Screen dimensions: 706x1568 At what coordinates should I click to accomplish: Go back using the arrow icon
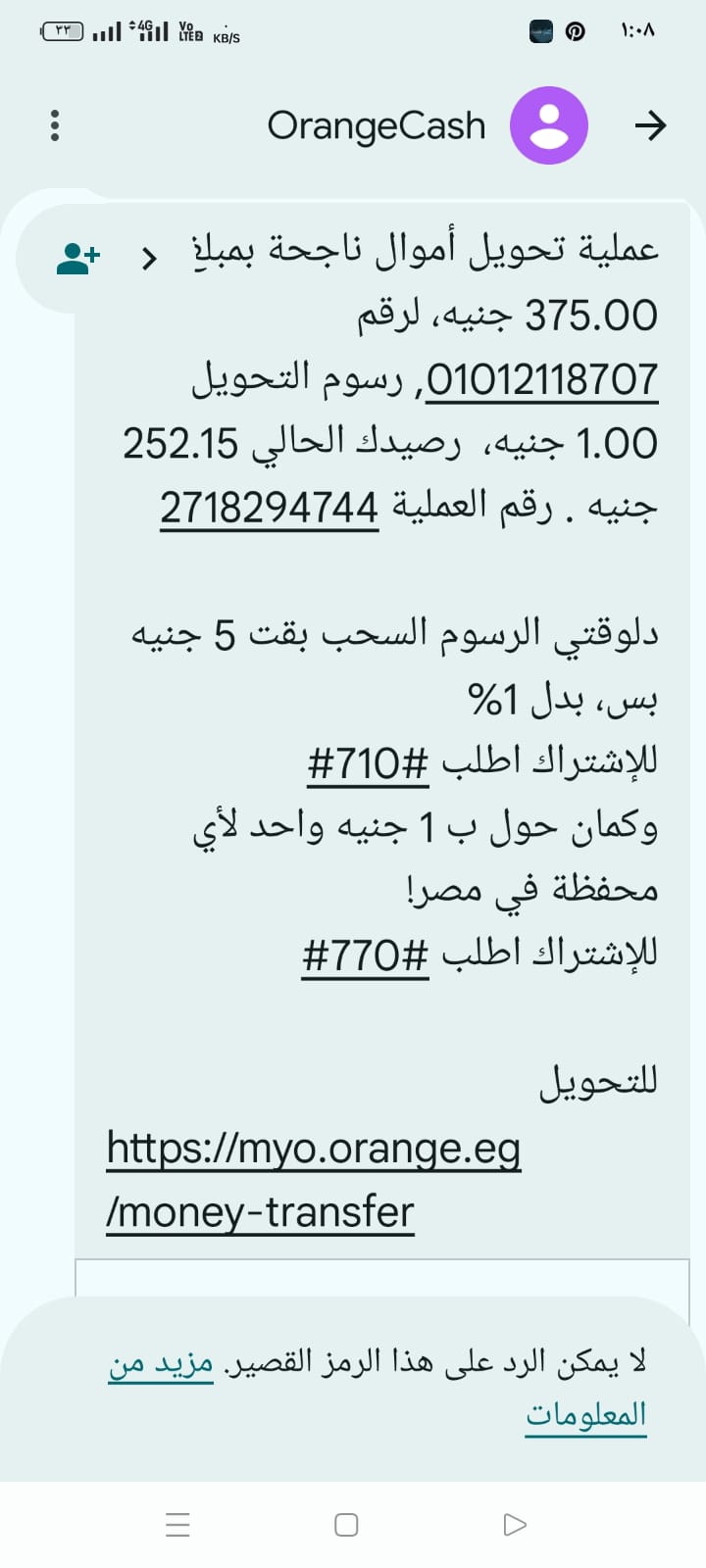[x=650, y=125]
